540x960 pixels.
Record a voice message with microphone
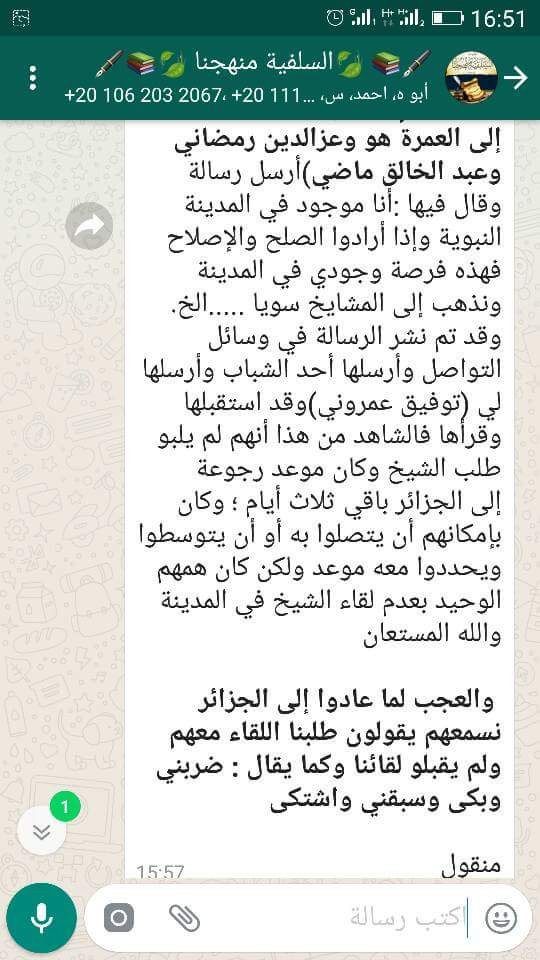point(42,918)
